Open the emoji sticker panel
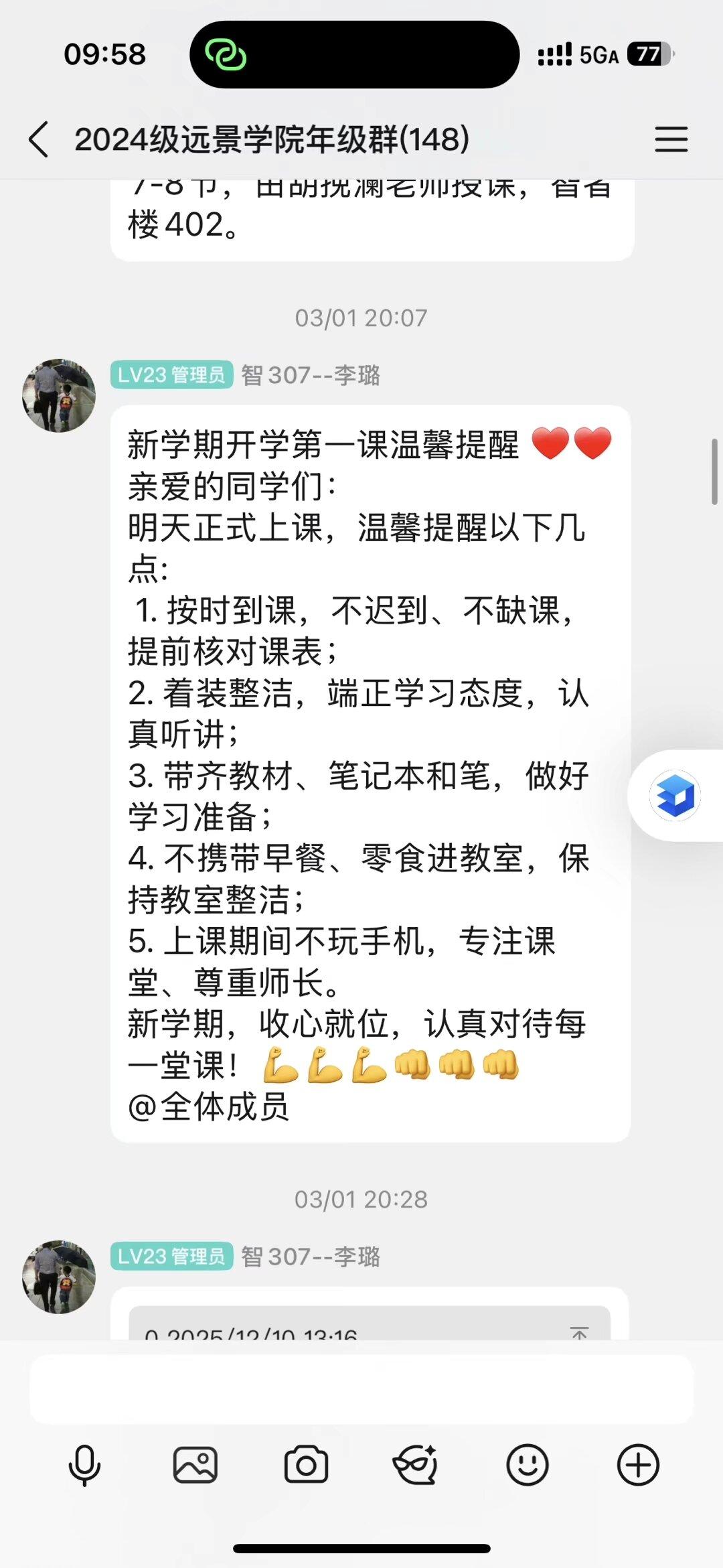 (x=528, y=1466)
